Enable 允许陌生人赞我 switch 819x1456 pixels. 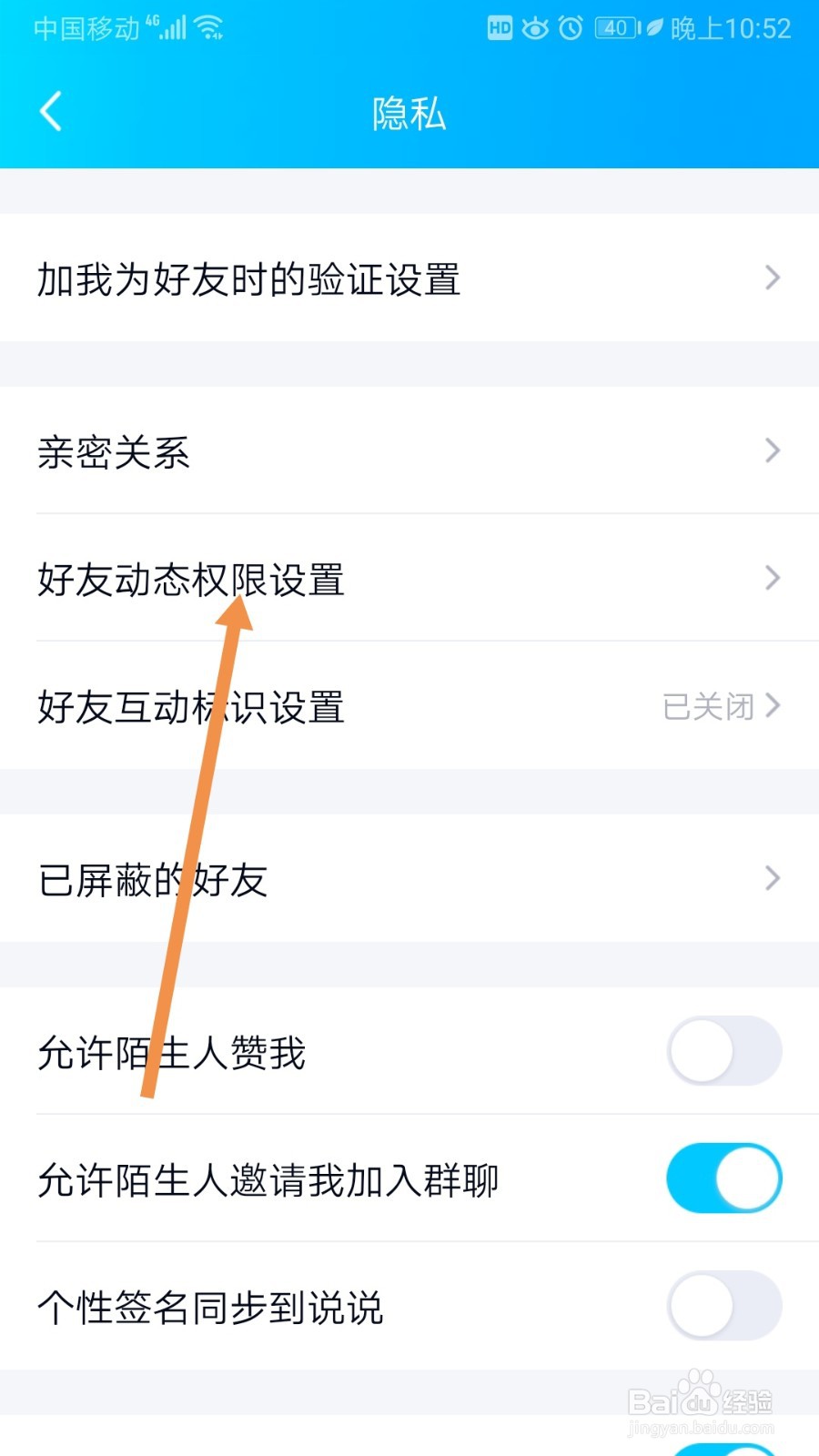pos(723,1051)
